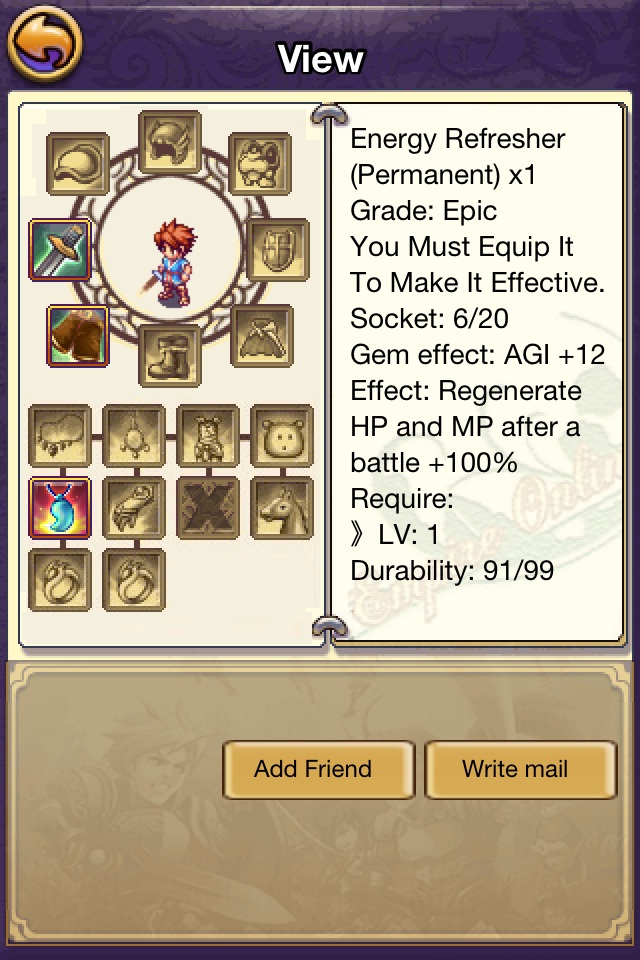Tap the empty shield slot

click(277, 250)
